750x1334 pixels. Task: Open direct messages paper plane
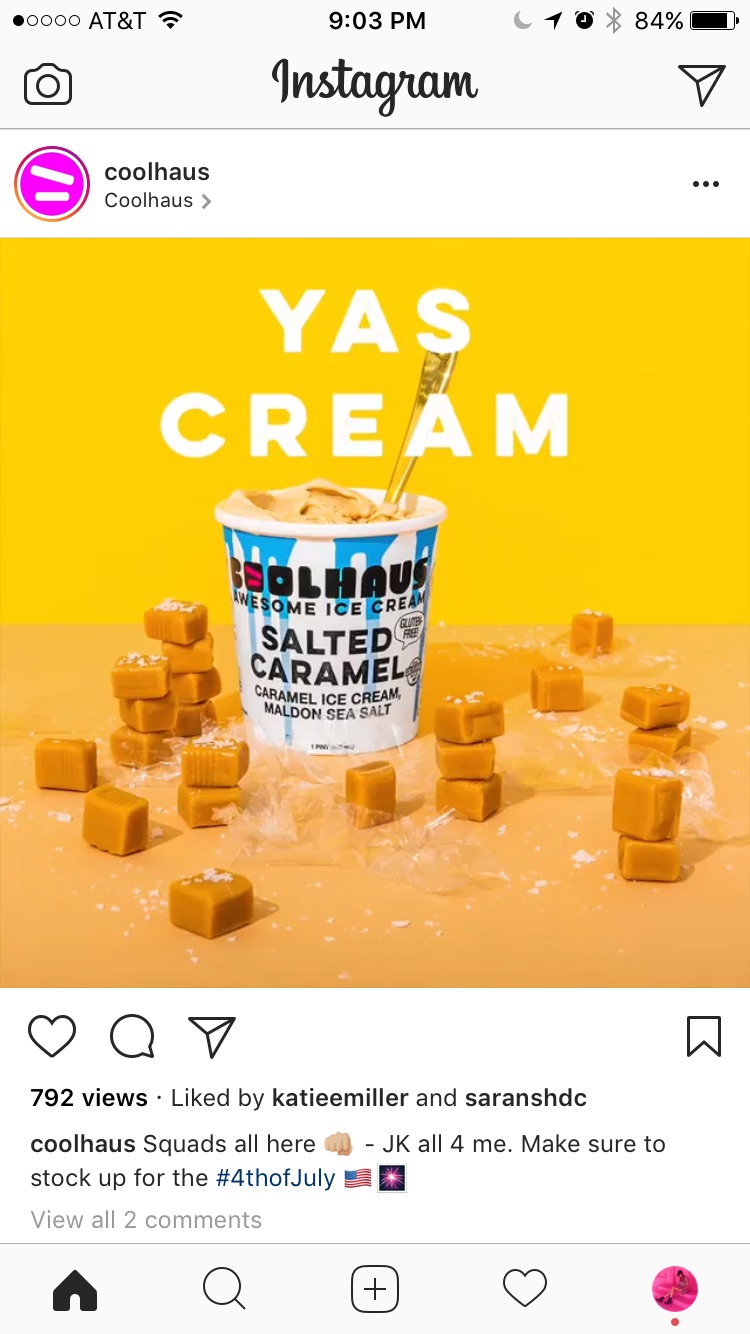pos(701,85)
